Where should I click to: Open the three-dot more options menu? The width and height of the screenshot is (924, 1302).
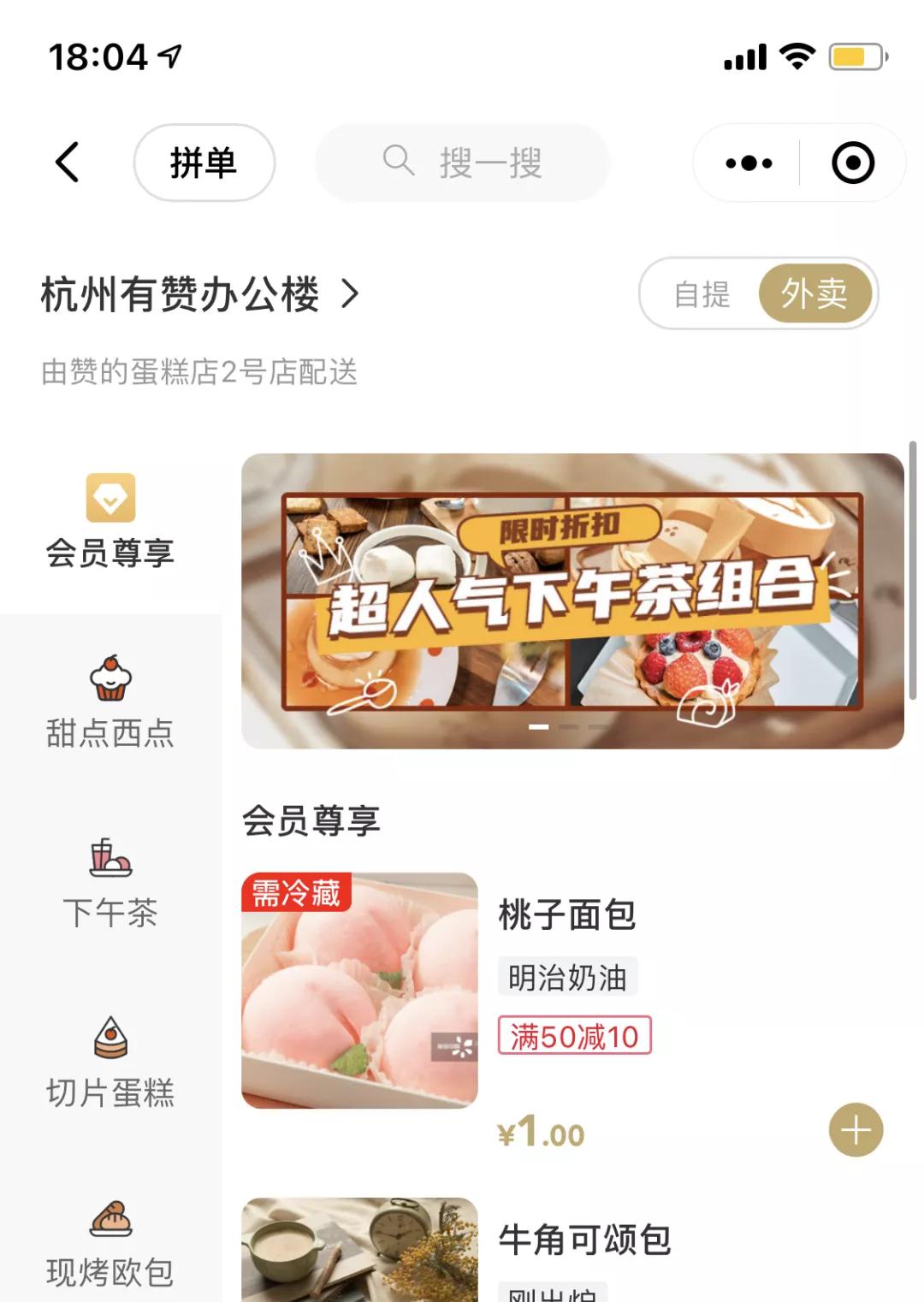pyautogui.click(x=748, y=163)
